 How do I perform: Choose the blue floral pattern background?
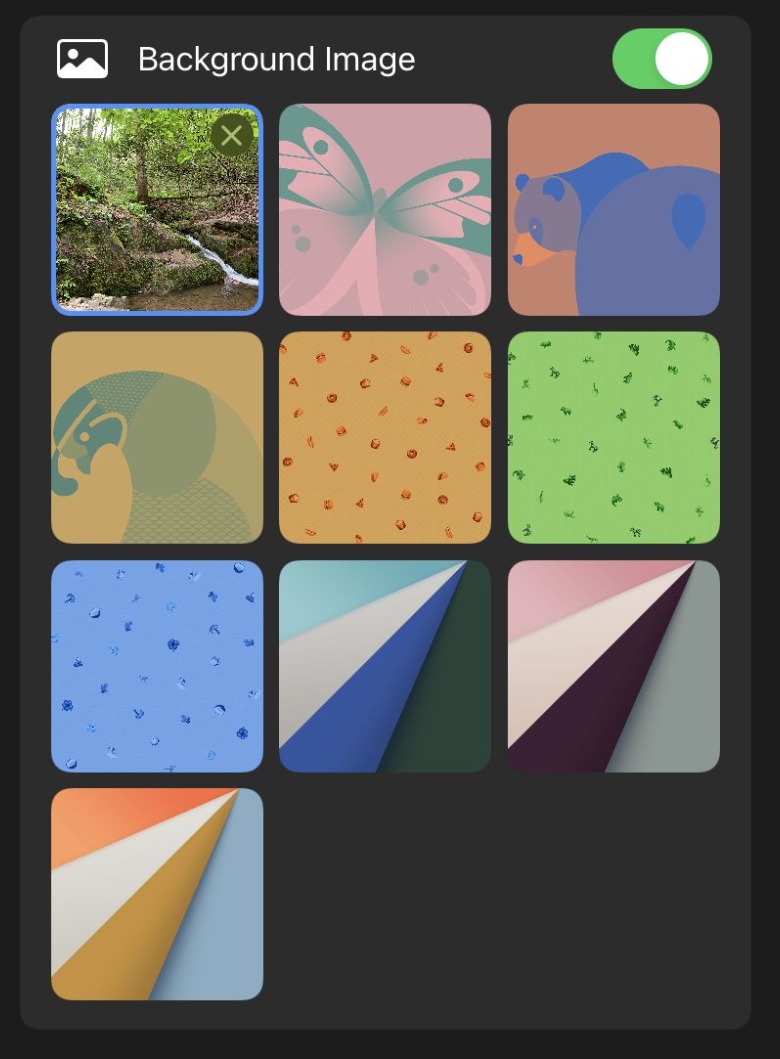156,667
